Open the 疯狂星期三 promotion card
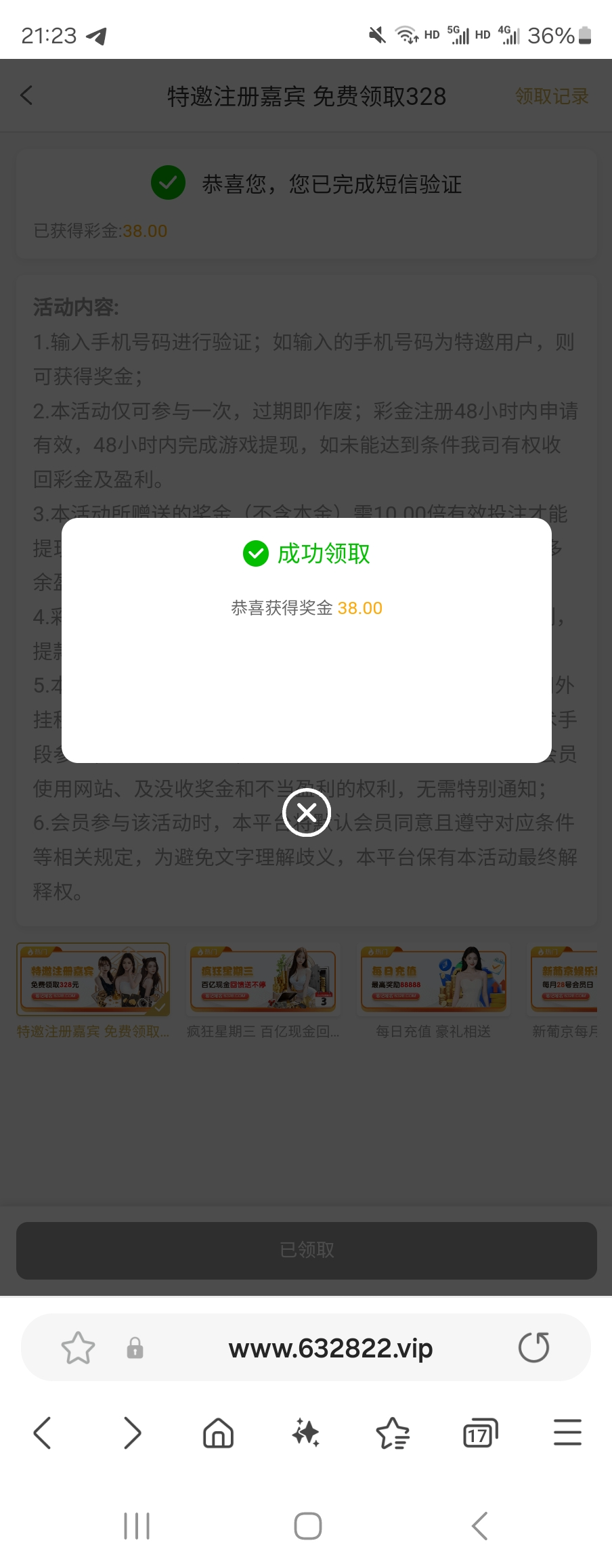This screenshot has width=612, height=1568. 263,980
